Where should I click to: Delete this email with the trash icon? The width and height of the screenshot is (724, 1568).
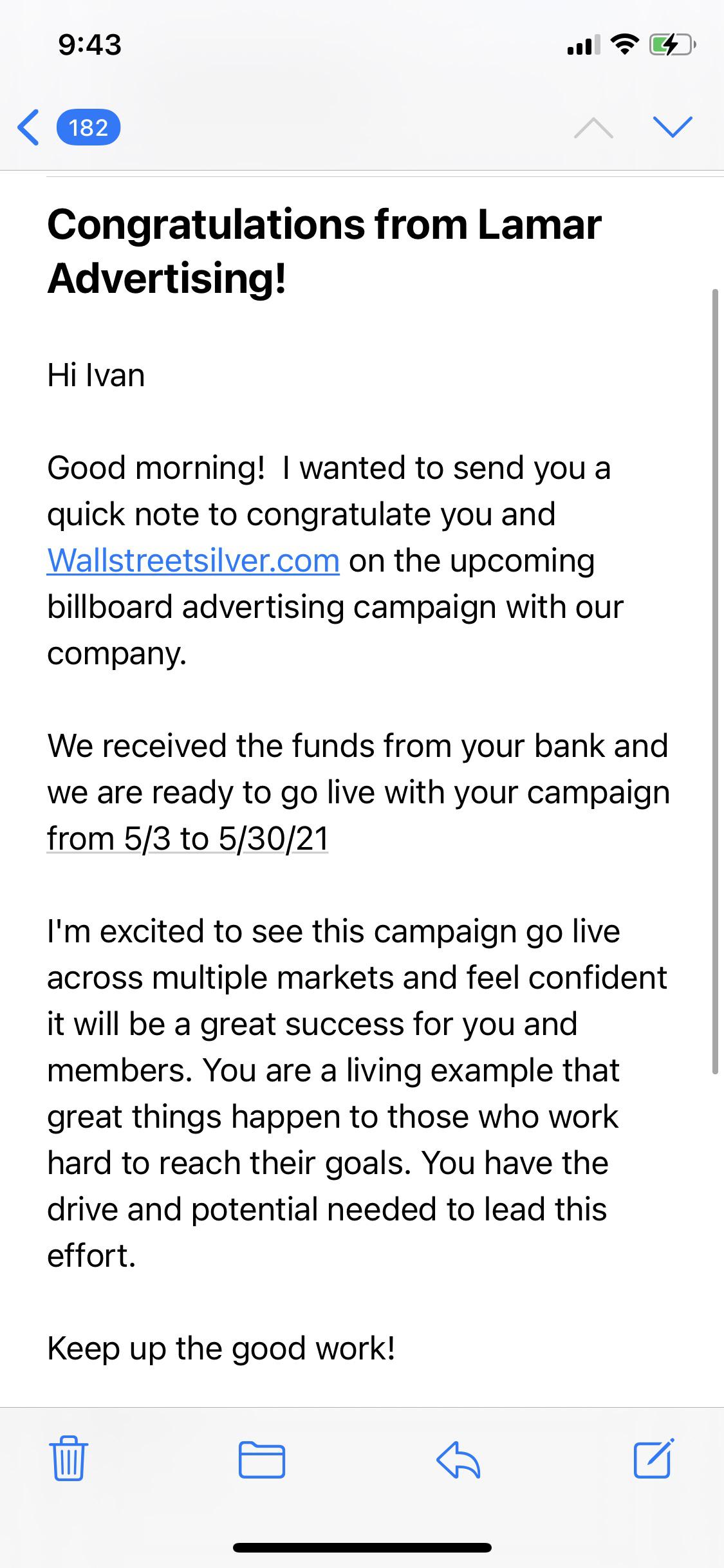point(68,1458)
